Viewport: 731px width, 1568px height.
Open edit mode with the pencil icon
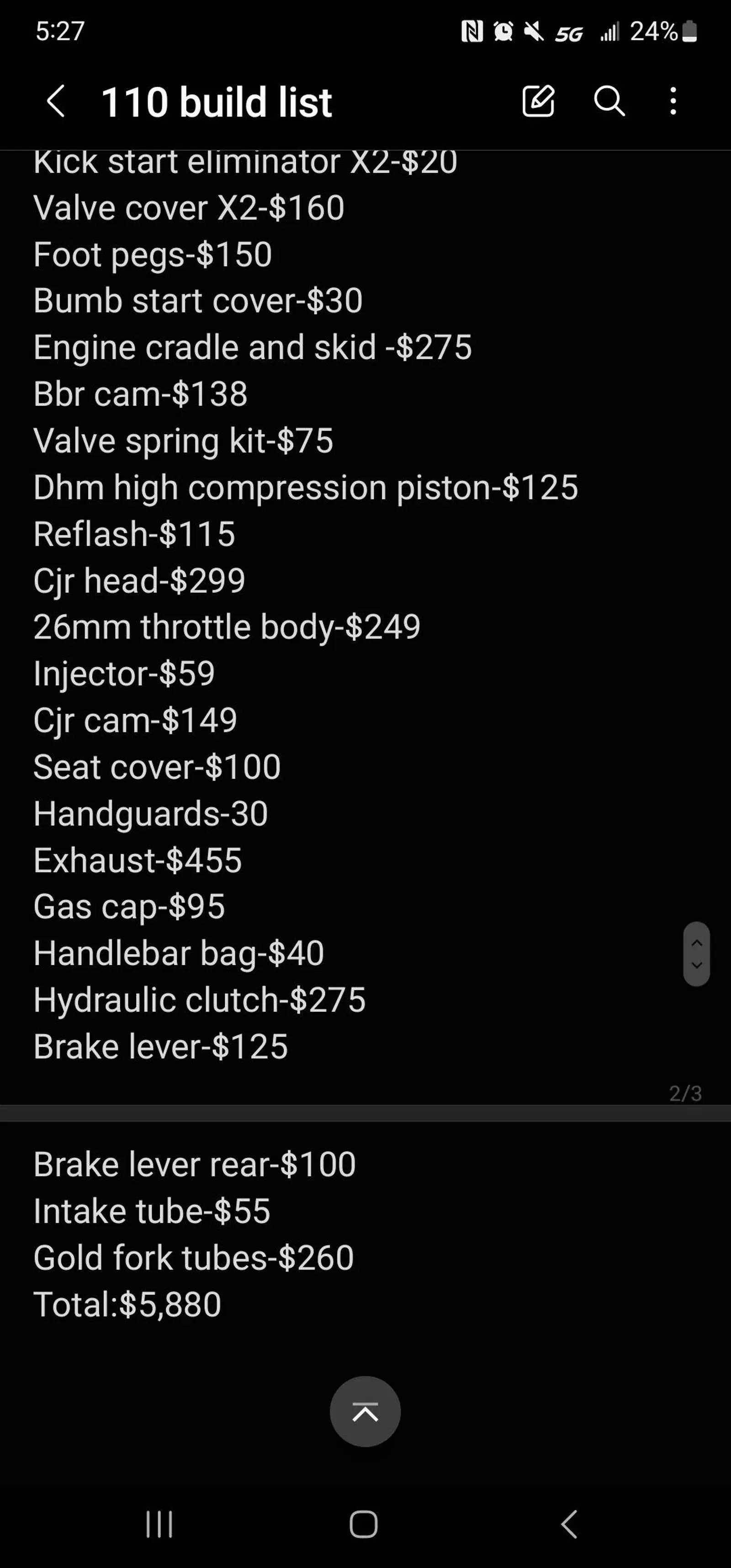click(x=538, y=101)
